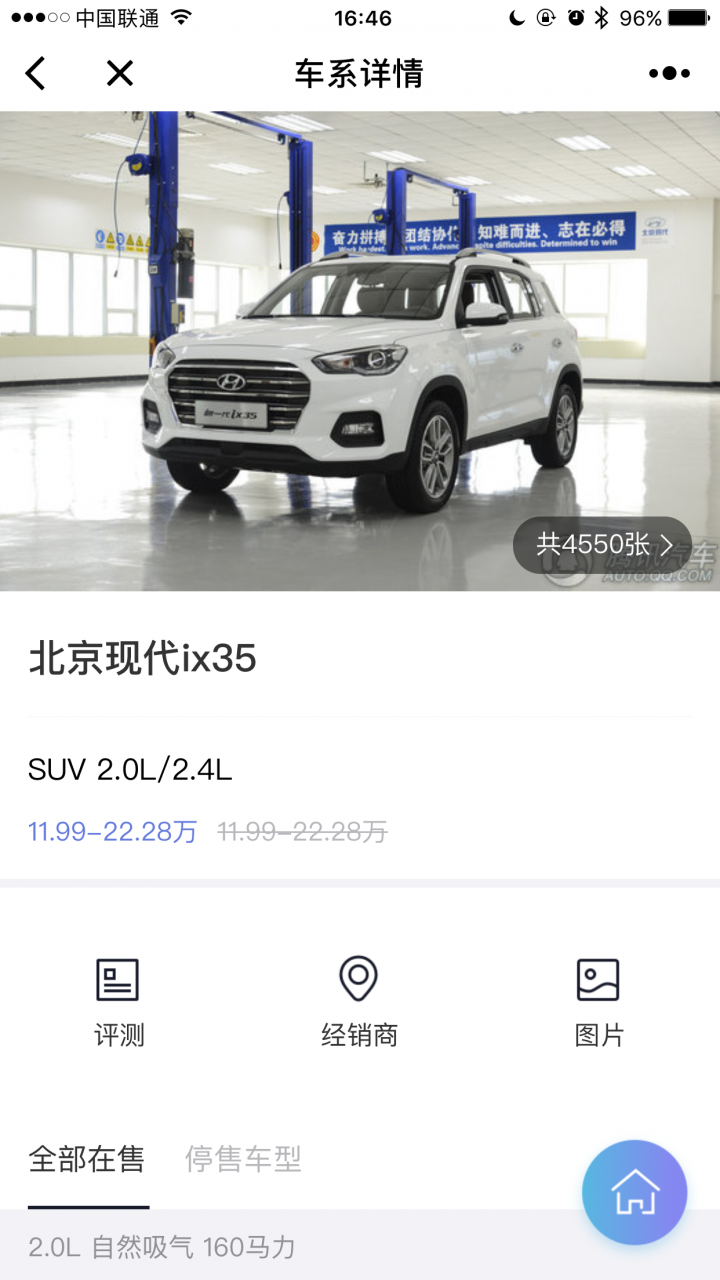Go back using the arrow icon
This screenshot has width=720, height=1280.
tap(36, 73)
